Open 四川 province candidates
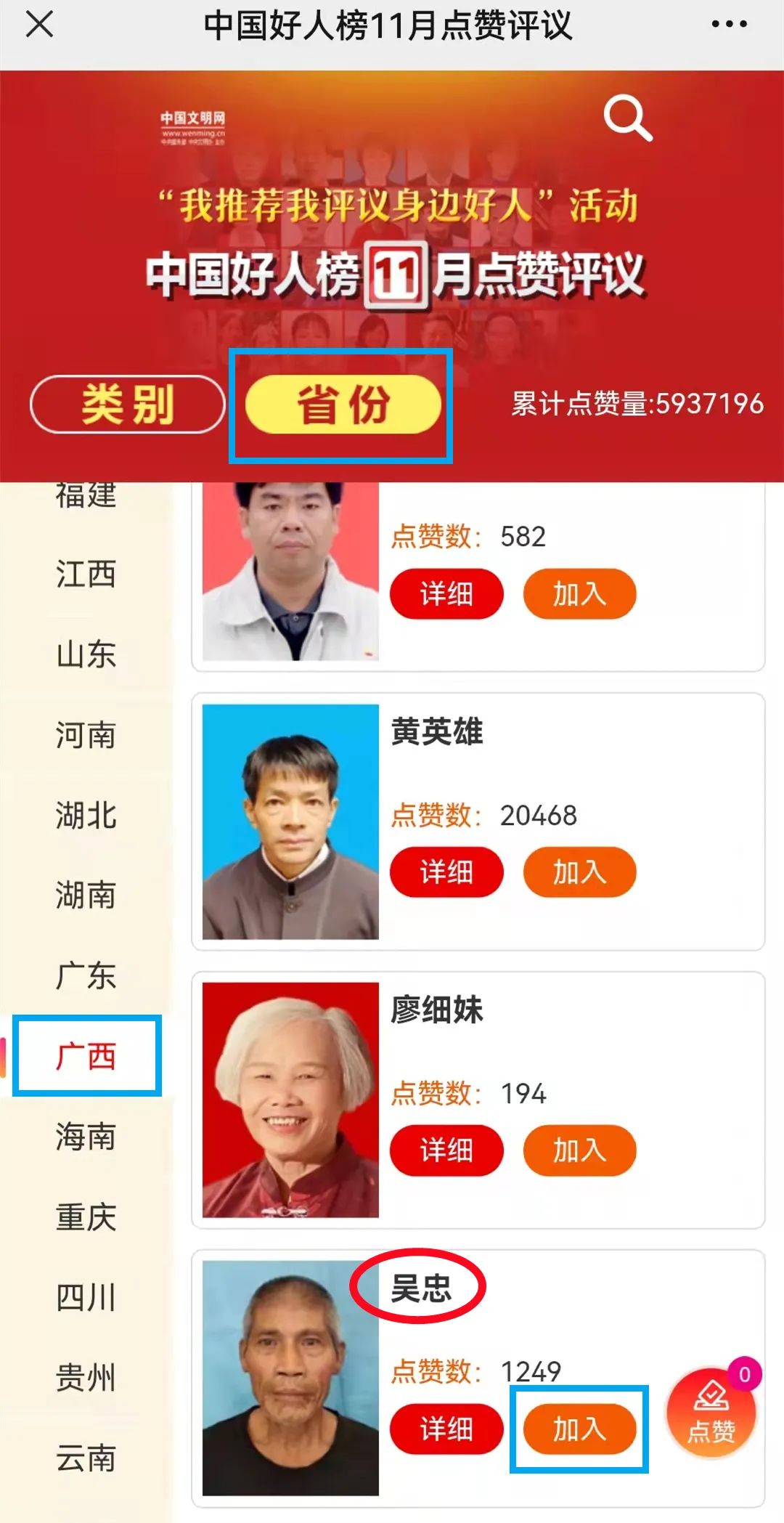This screenshot has height=1523, width=784. (86, 1297)
